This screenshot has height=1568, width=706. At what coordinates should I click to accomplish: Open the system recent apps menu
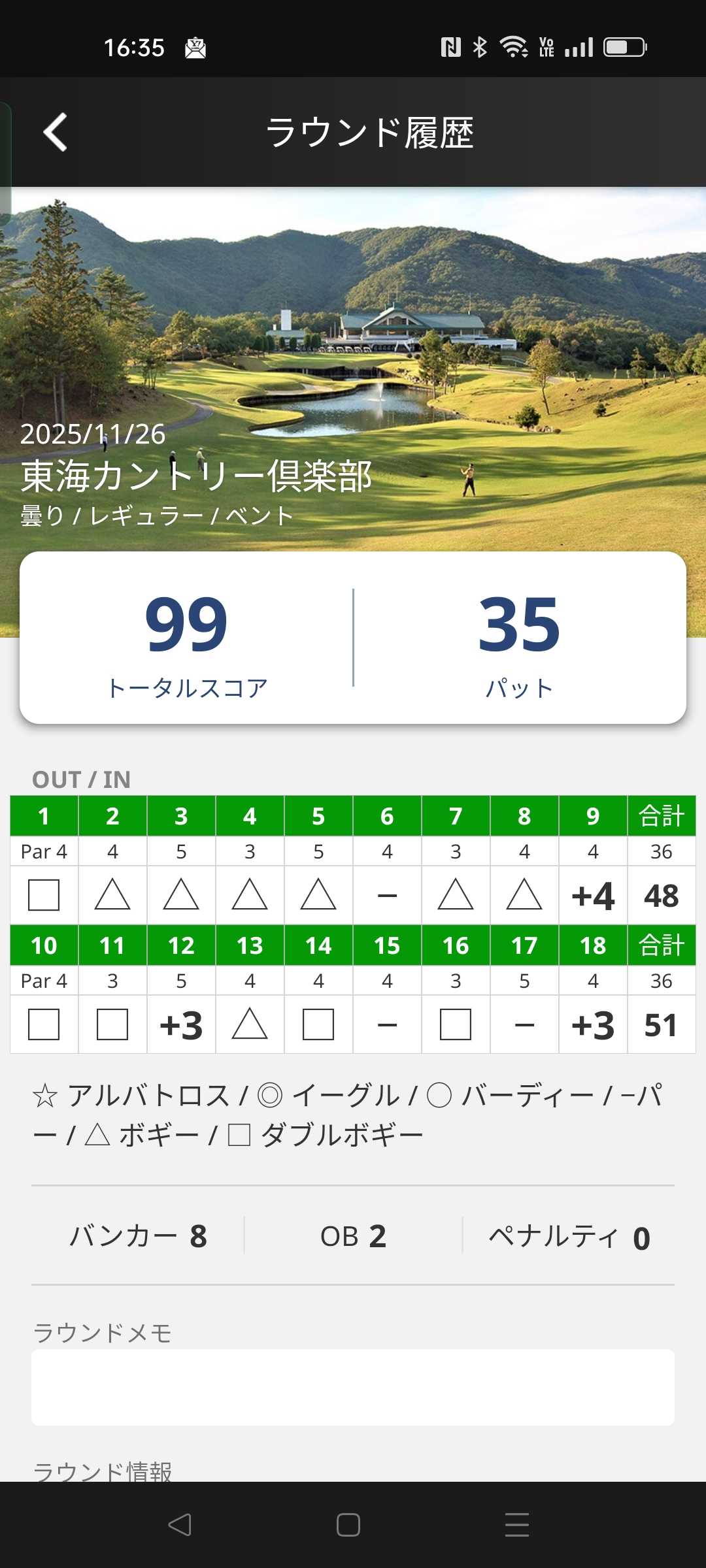click(516, 1525)
